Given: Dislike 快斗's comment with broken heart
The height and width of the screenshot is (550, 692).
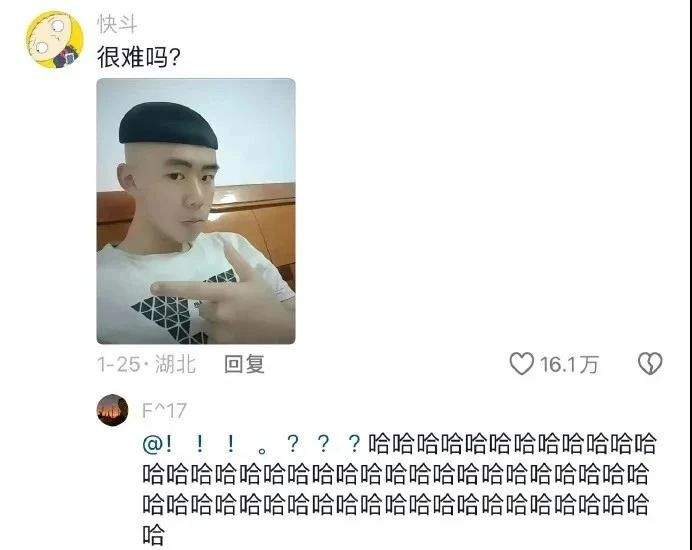Looking at the screenshot, I should click(650, 364).
